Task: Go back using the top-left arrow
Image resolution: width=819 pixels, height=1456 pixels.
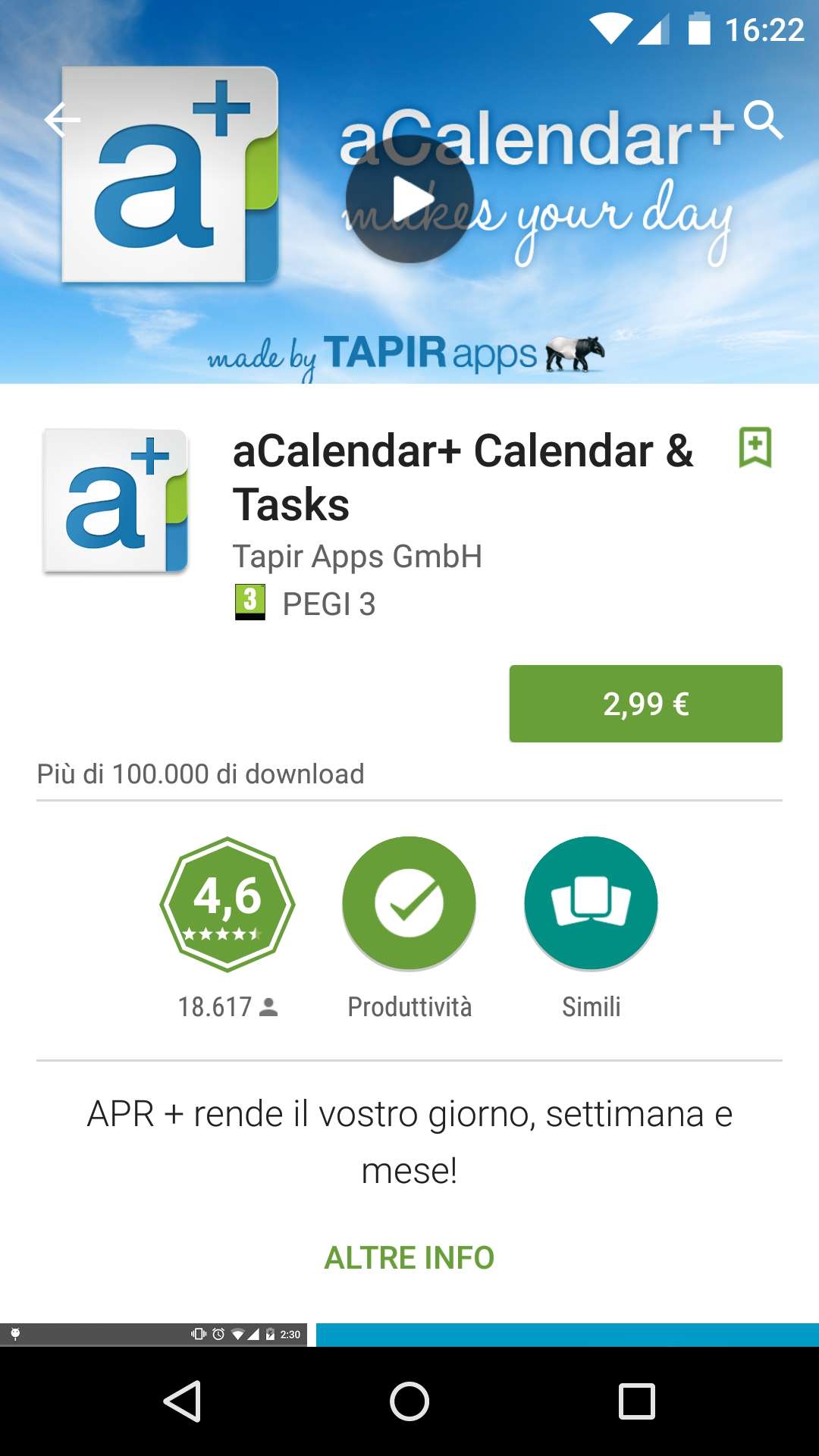Action: (x=62, y=119)
